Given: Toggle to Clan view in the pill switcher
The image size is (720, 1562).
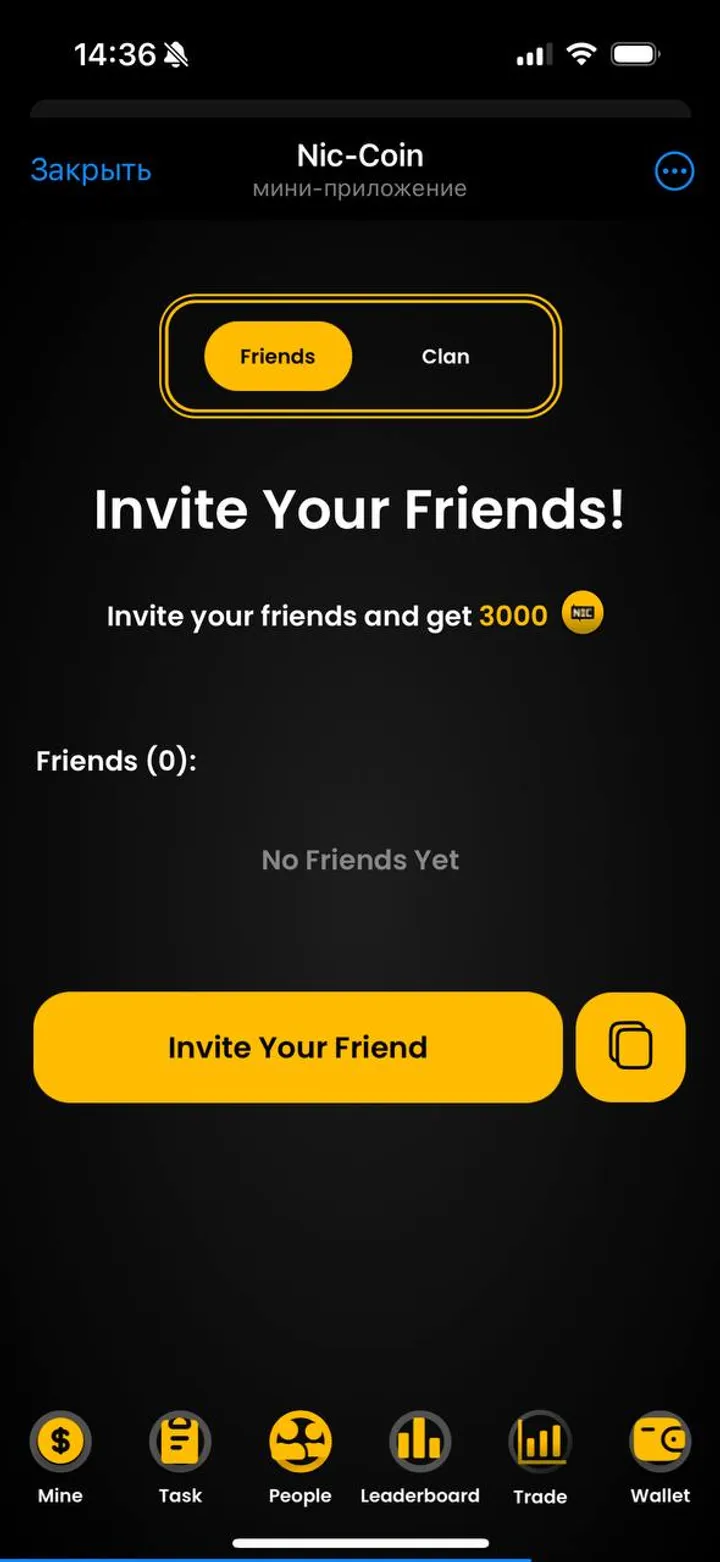Looking at the screenshot, I should click(x=445, y=356).
